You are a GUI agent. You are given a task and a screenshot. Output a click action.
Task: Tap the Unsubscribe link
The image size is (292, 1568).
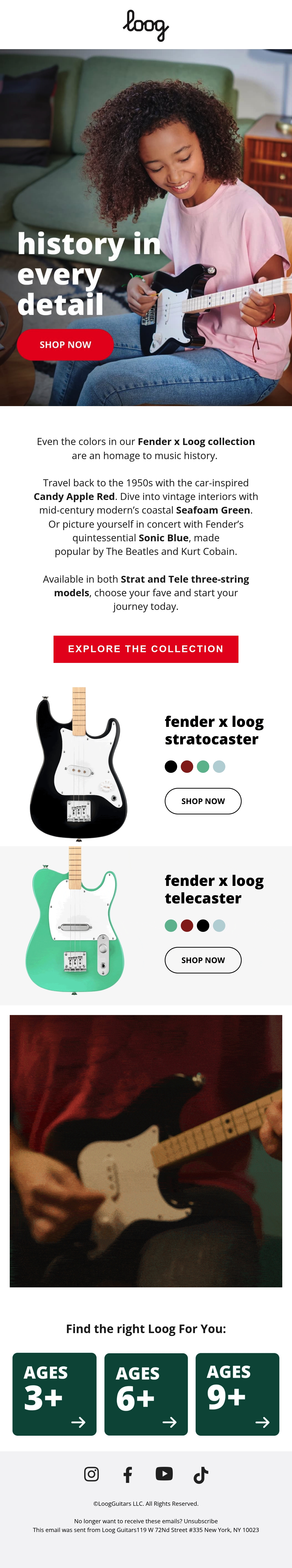point(201,1521)
